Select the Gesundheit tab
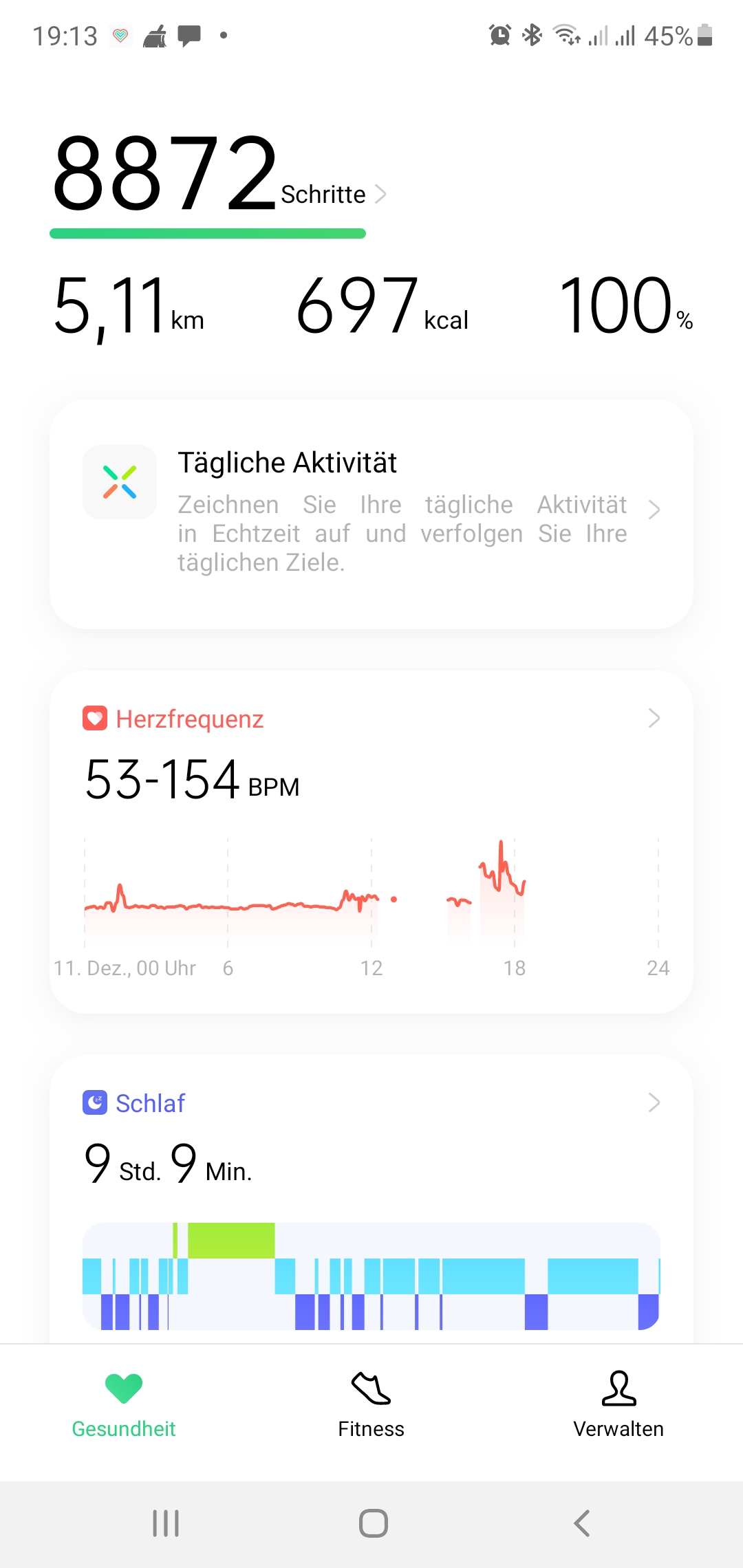The width and height of the screenshot is (743, 1568). [124, 1404]
